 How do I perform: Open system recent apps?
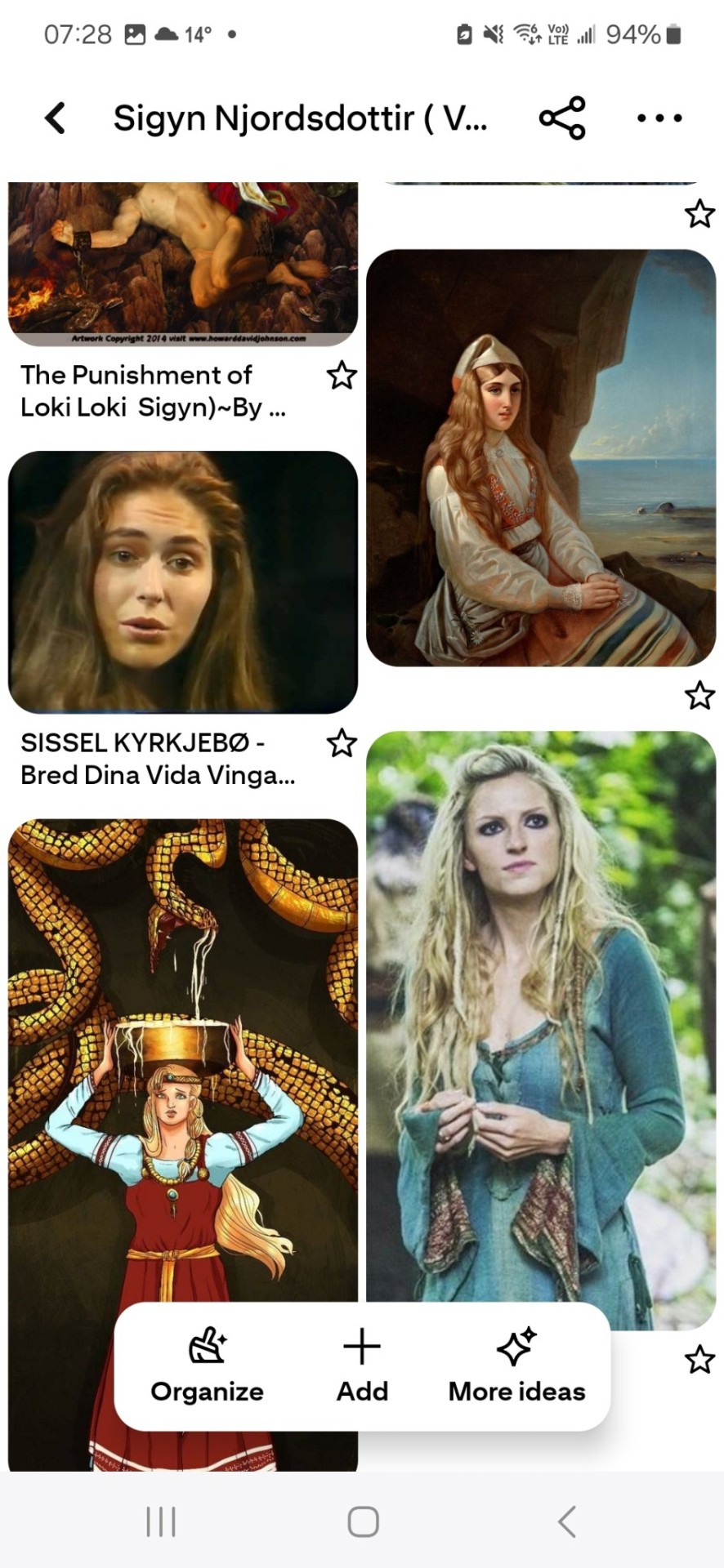coord(161,1521)
